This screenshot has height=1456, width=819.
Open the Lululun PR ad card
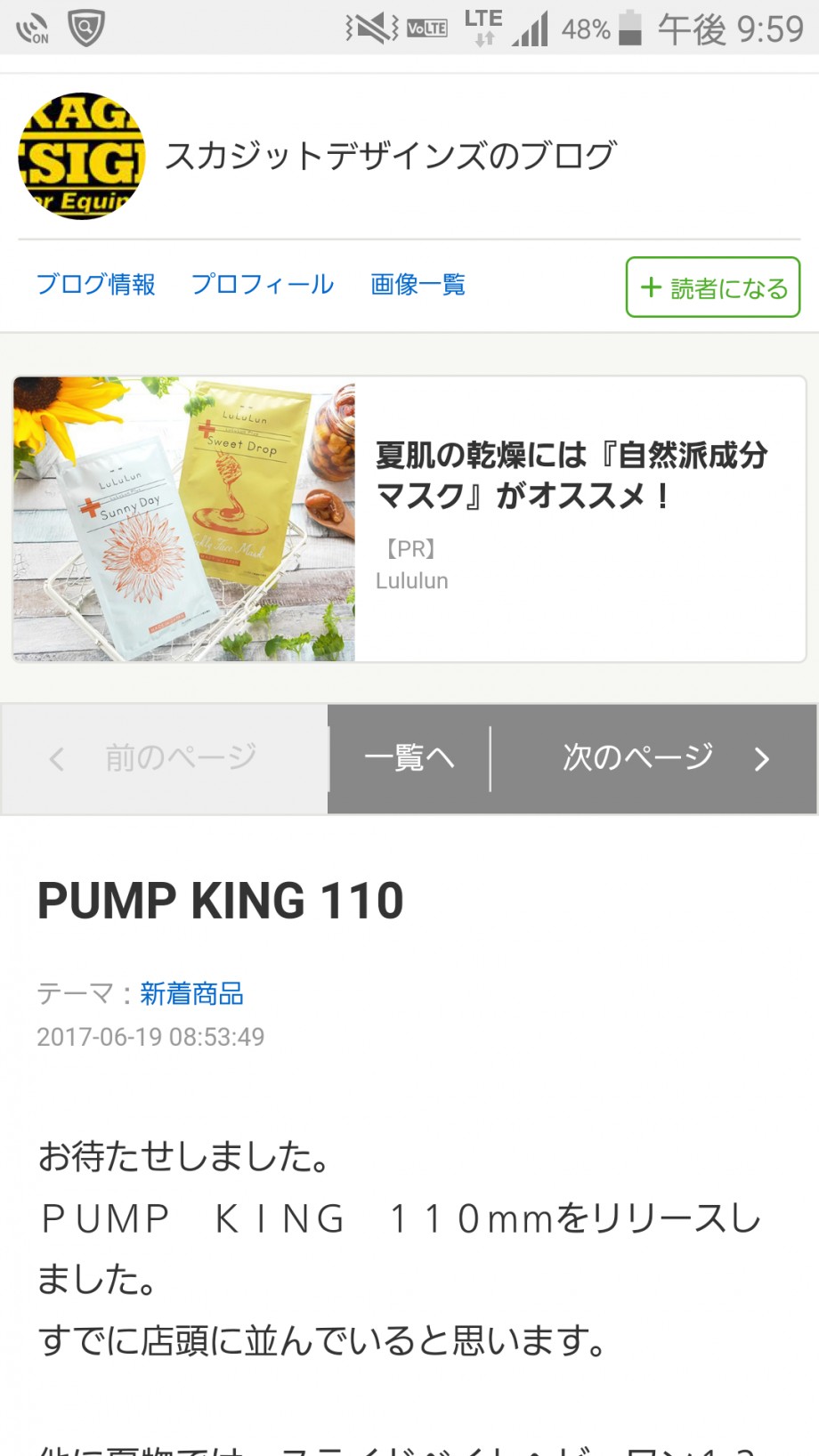[409, 519]
